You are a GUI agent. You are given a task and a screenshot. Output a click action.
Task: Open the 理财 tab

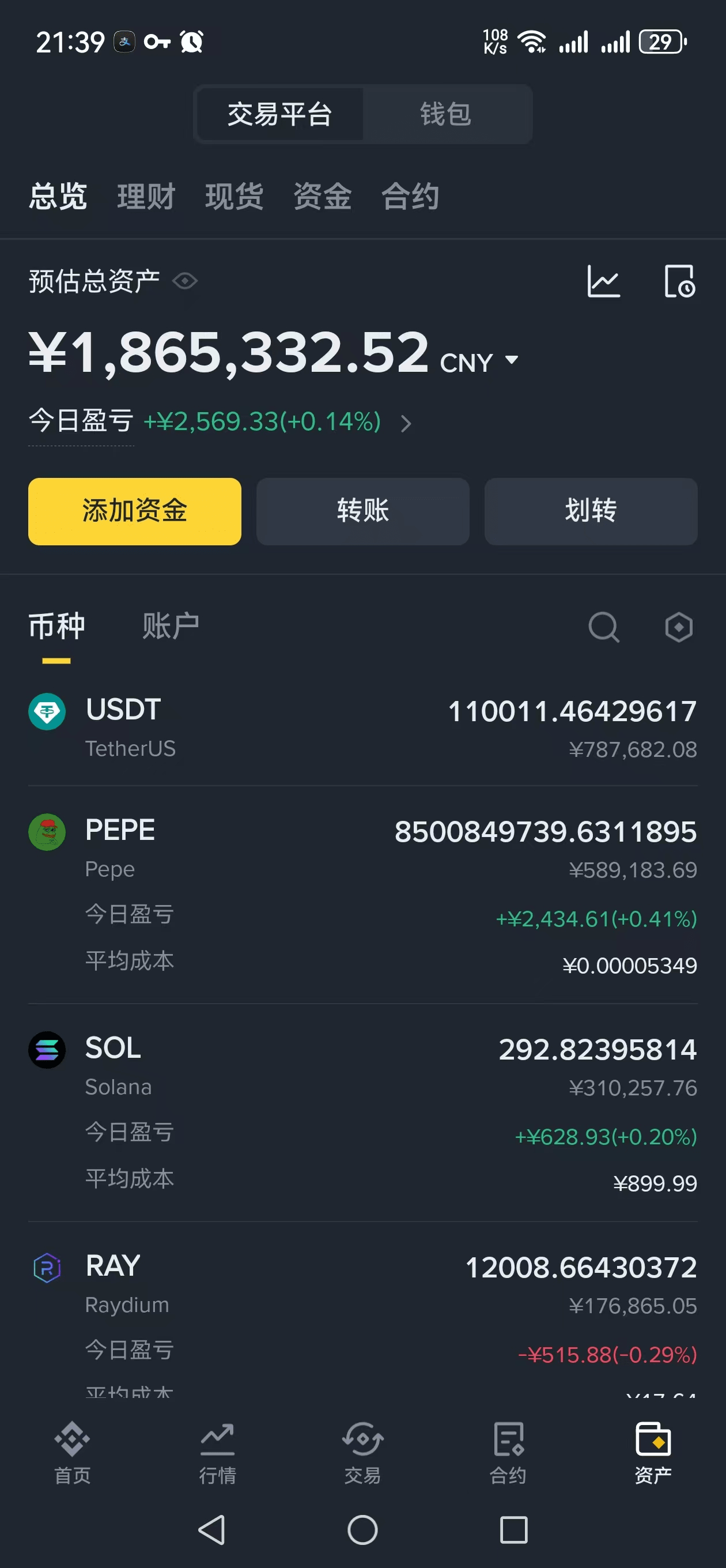coord(146,197)
